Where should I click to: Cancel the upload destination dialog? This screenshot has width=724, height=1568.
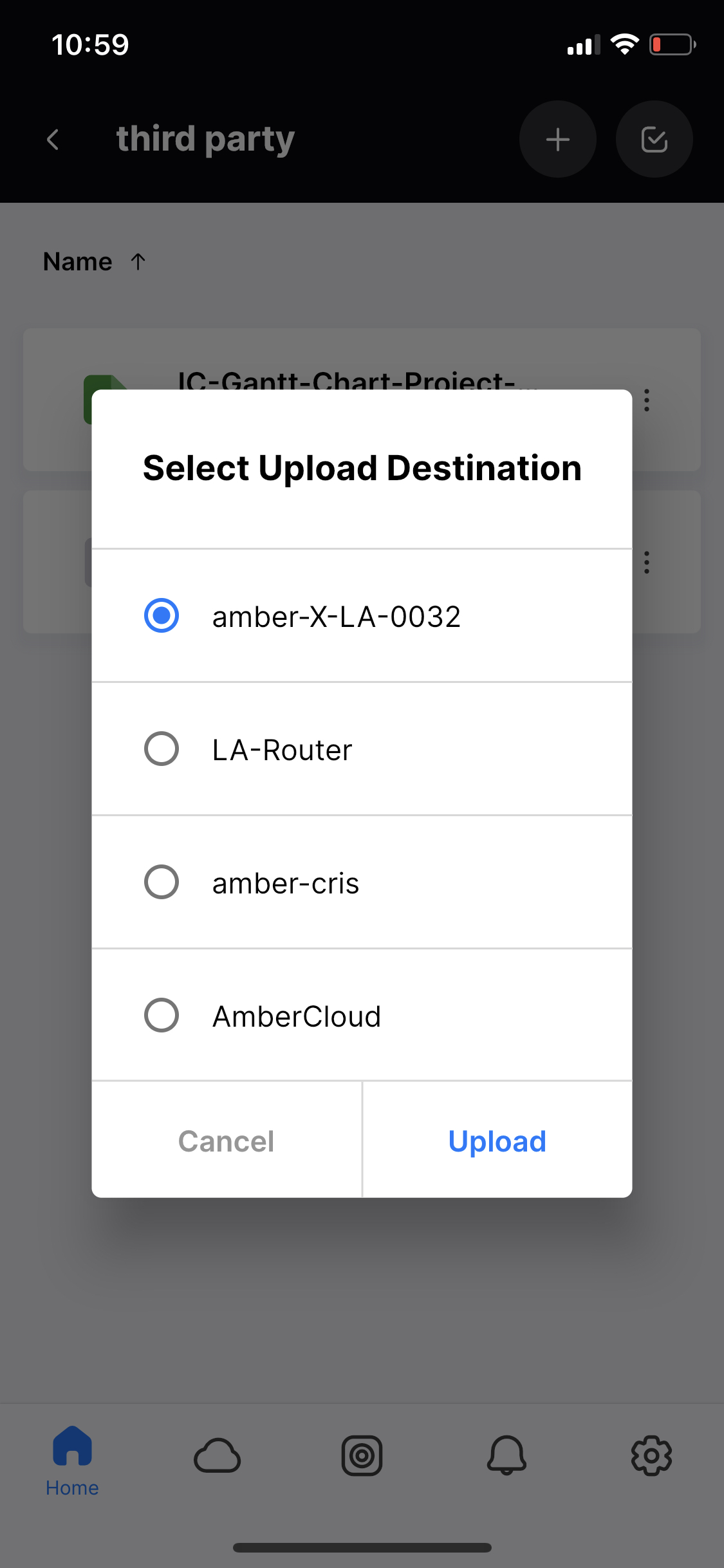[x=227, y=1141]
